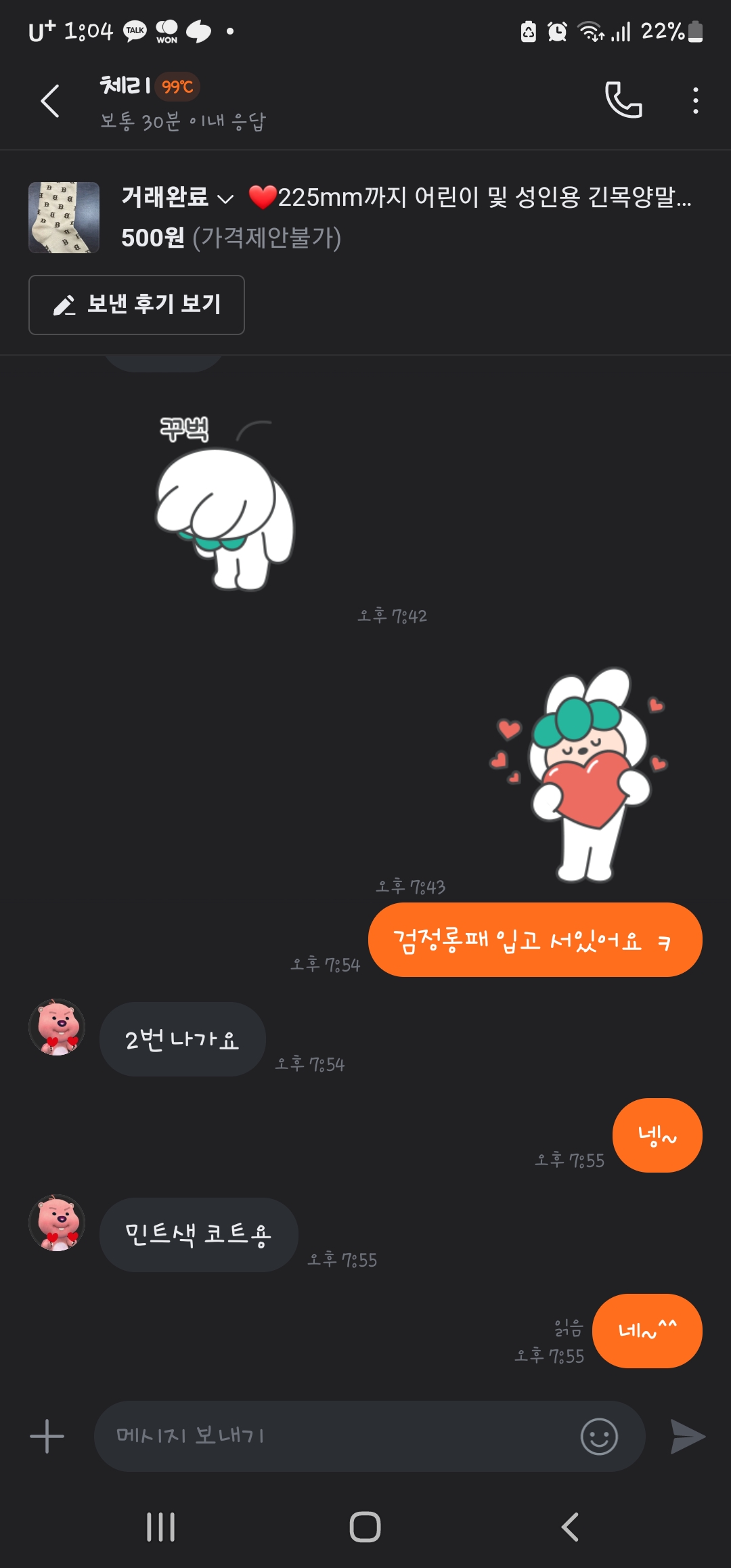View the sent review via 보낸 후기 보기
Image resolution: width=731 pixels, height=1568 pixels.
coord(137,305)
